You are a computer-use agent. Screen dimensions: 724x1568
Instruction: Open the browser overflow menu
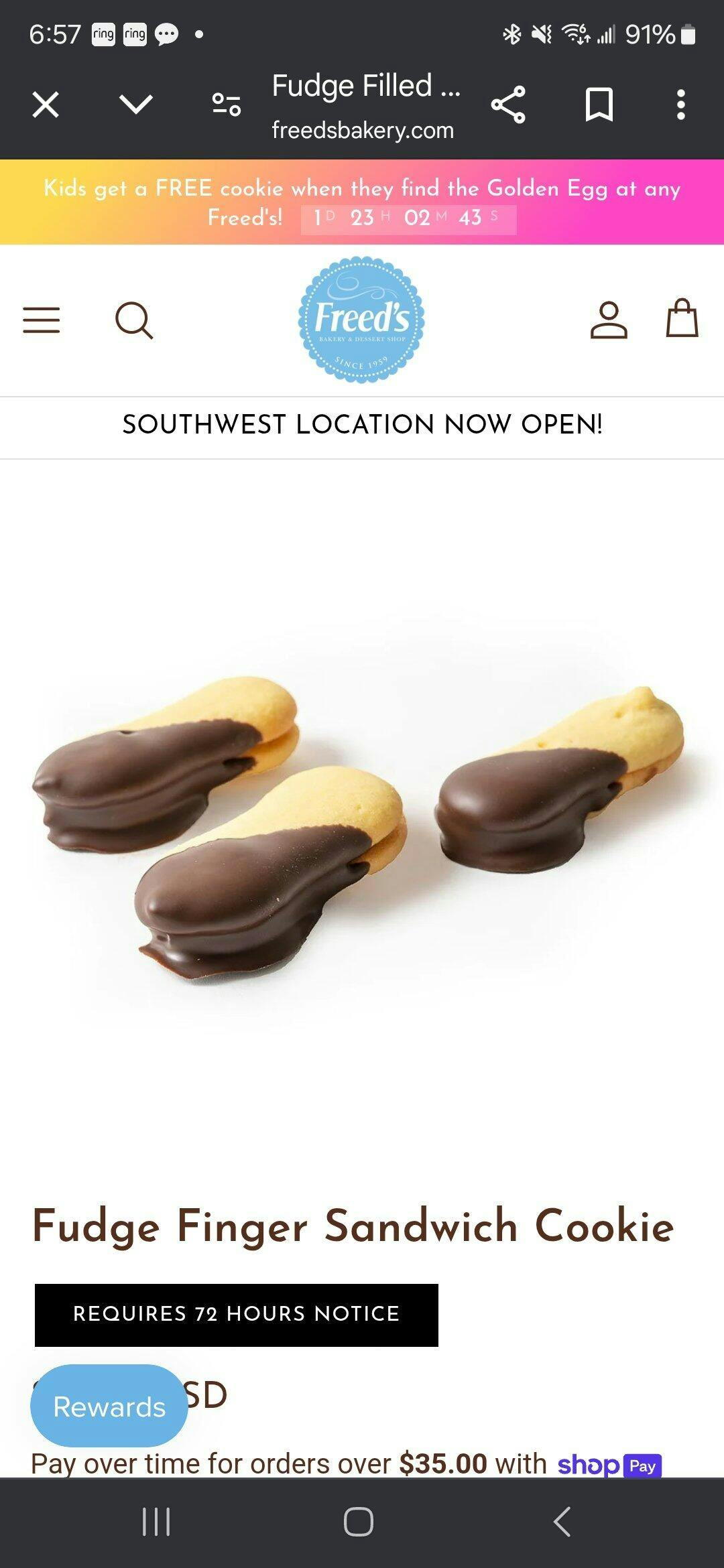pos(681,105)
